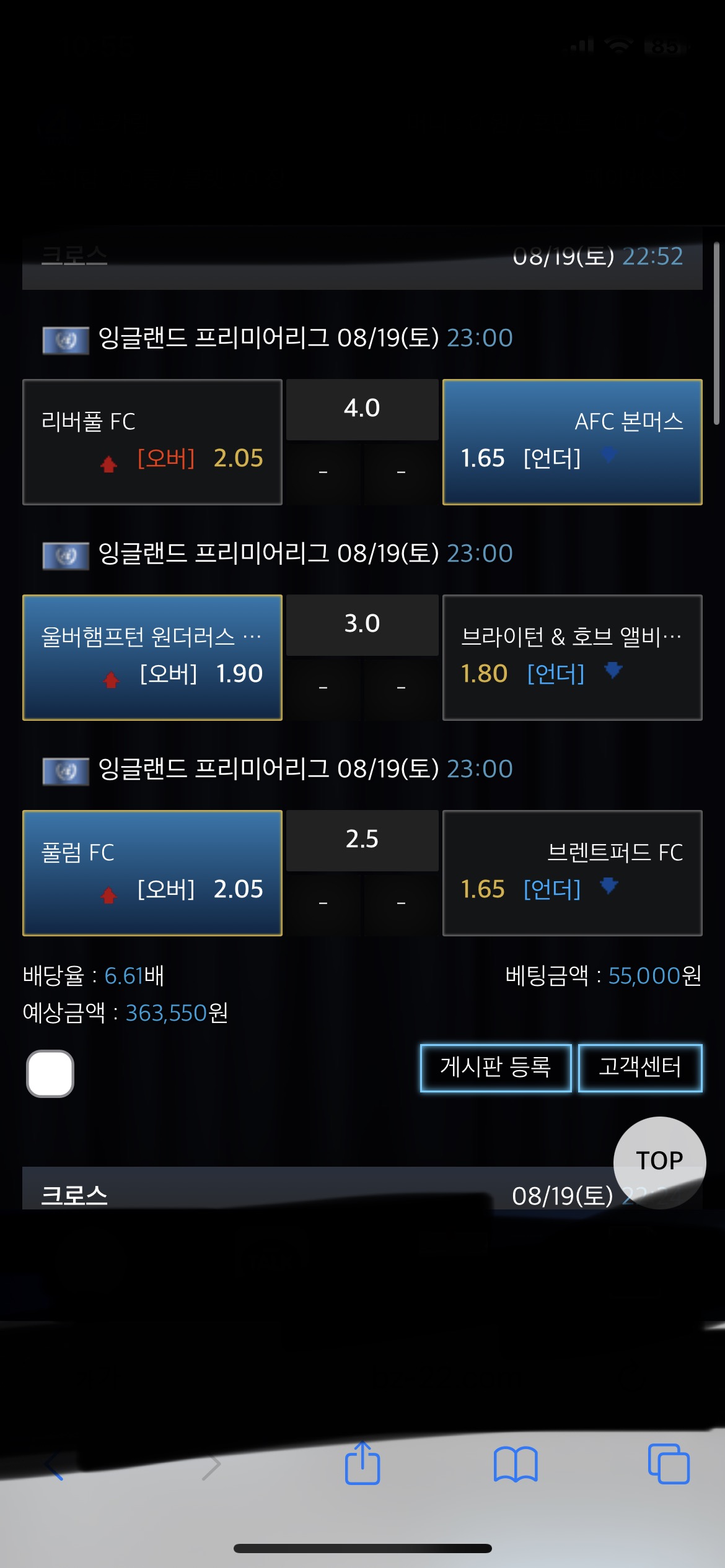Show open browser tabs

point(669,1464)
